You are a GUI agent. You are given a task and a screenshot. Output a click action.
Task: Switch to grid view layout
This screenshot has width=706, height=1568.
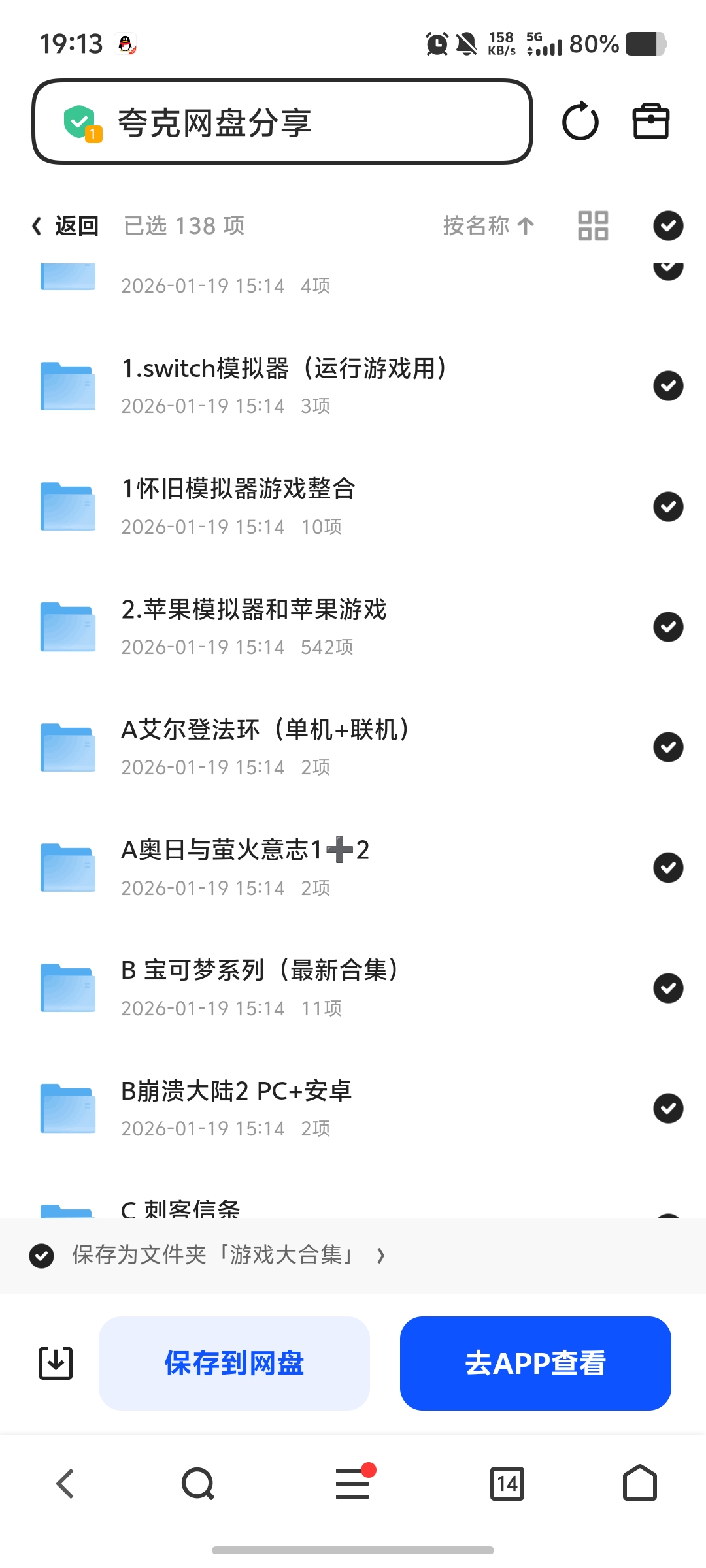click(592, 225)
